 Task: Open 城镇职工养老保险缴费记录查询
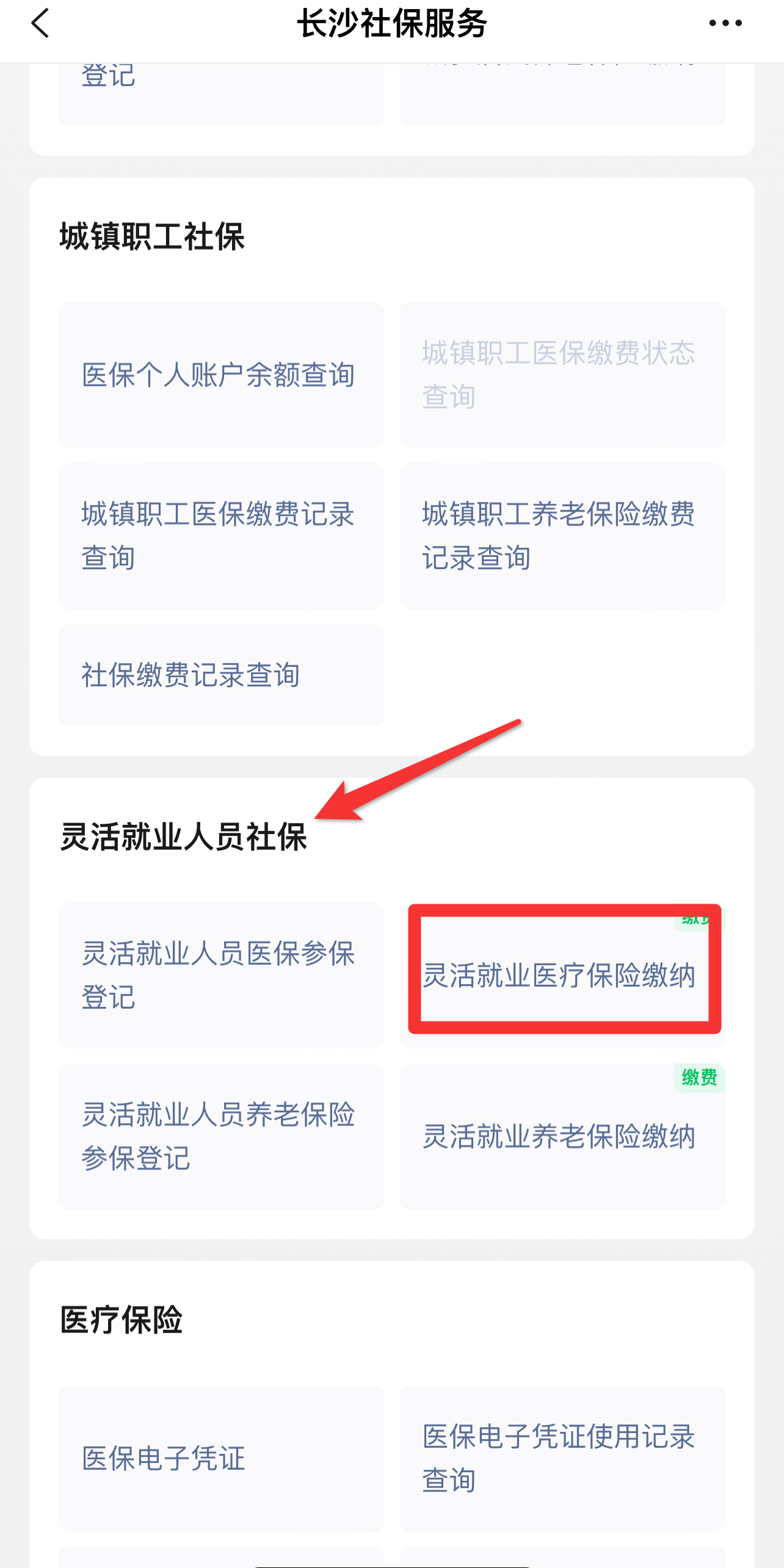click(562, 535)
